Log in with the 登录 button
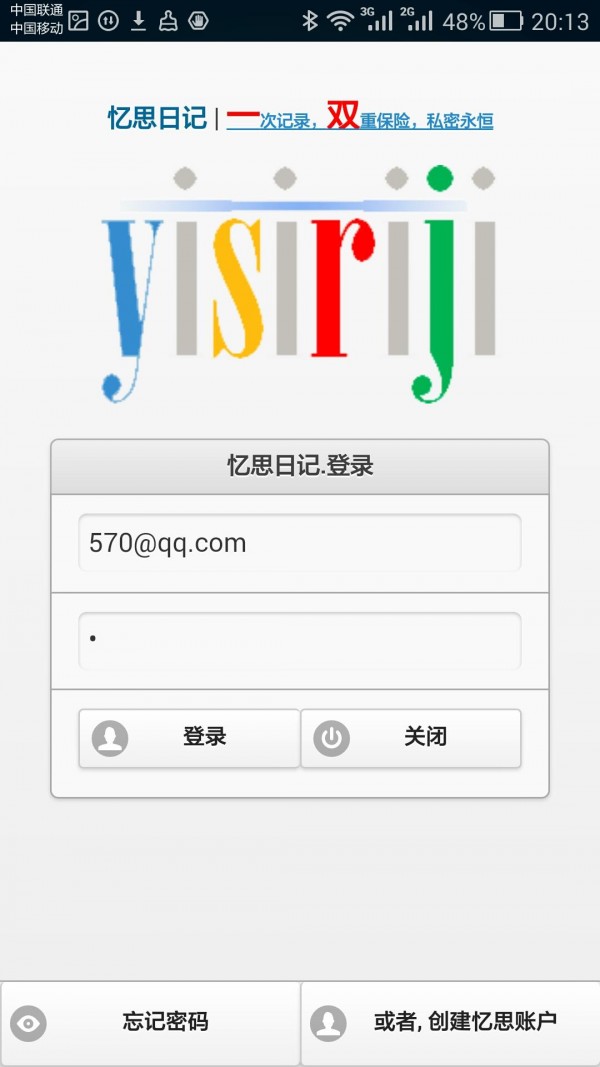Screen dimensions: 600x1067 click(x=189, y=738)
